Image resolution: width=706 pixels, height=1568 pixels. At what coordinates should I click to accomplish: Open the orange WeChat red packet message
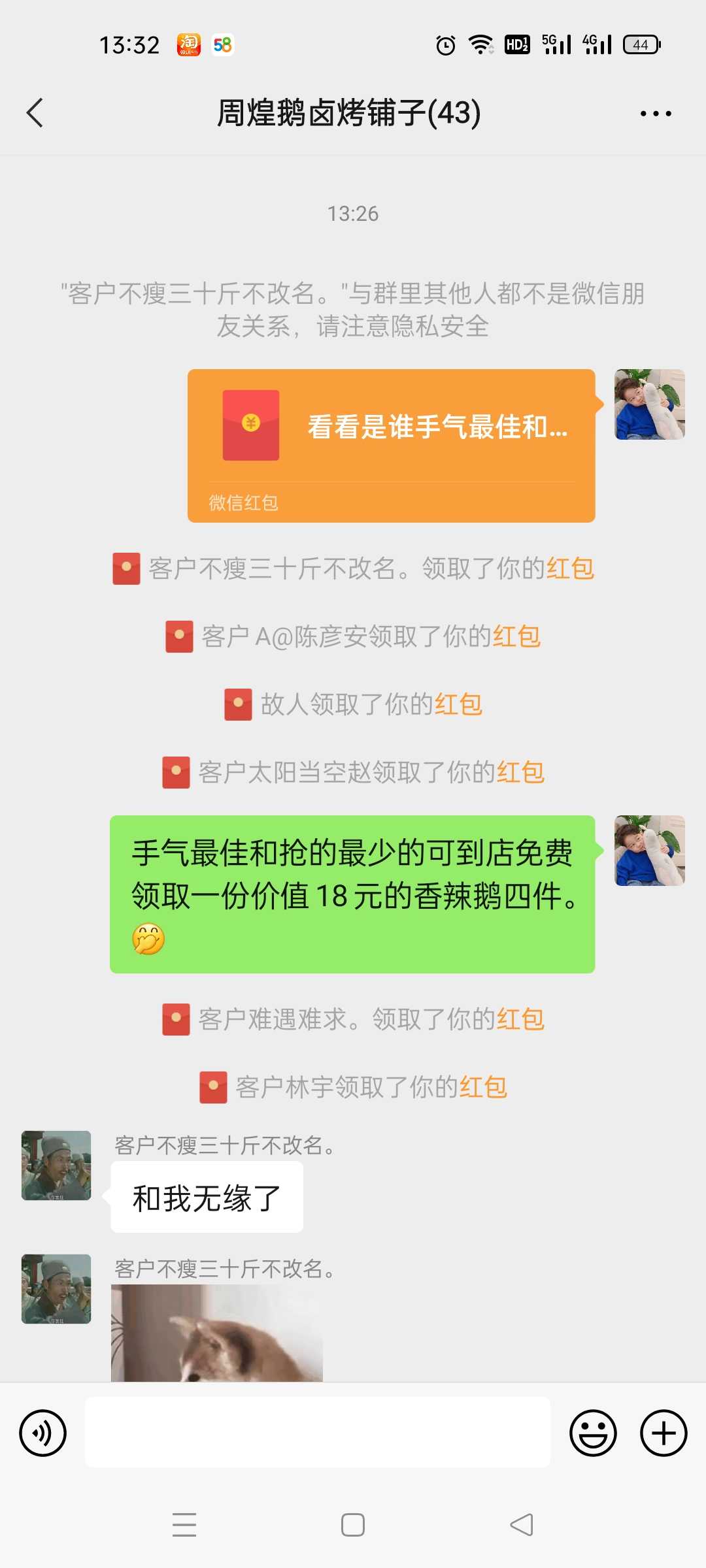pyautogui.click(x=391, y=446)
